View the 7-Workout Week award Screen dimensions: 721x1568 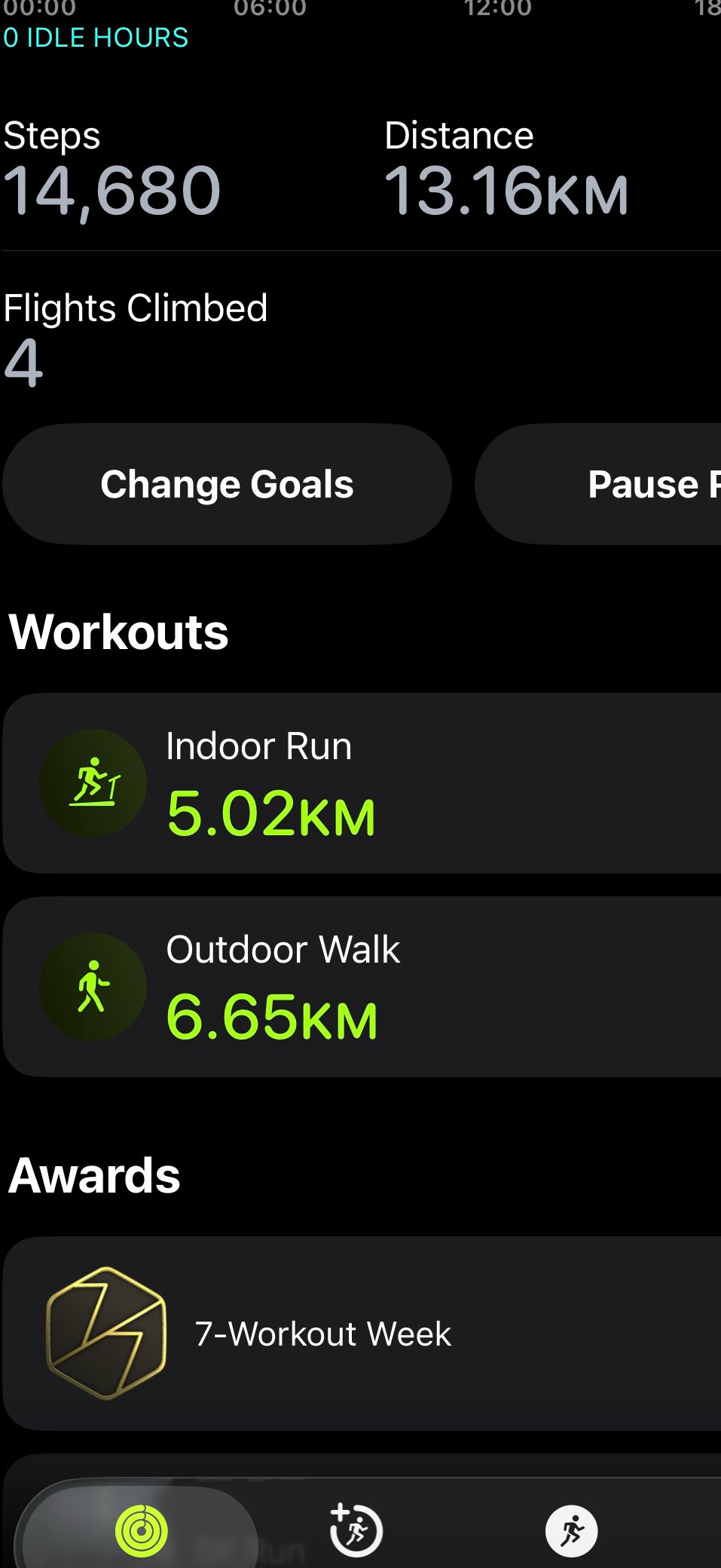(x=362, y=1334)
